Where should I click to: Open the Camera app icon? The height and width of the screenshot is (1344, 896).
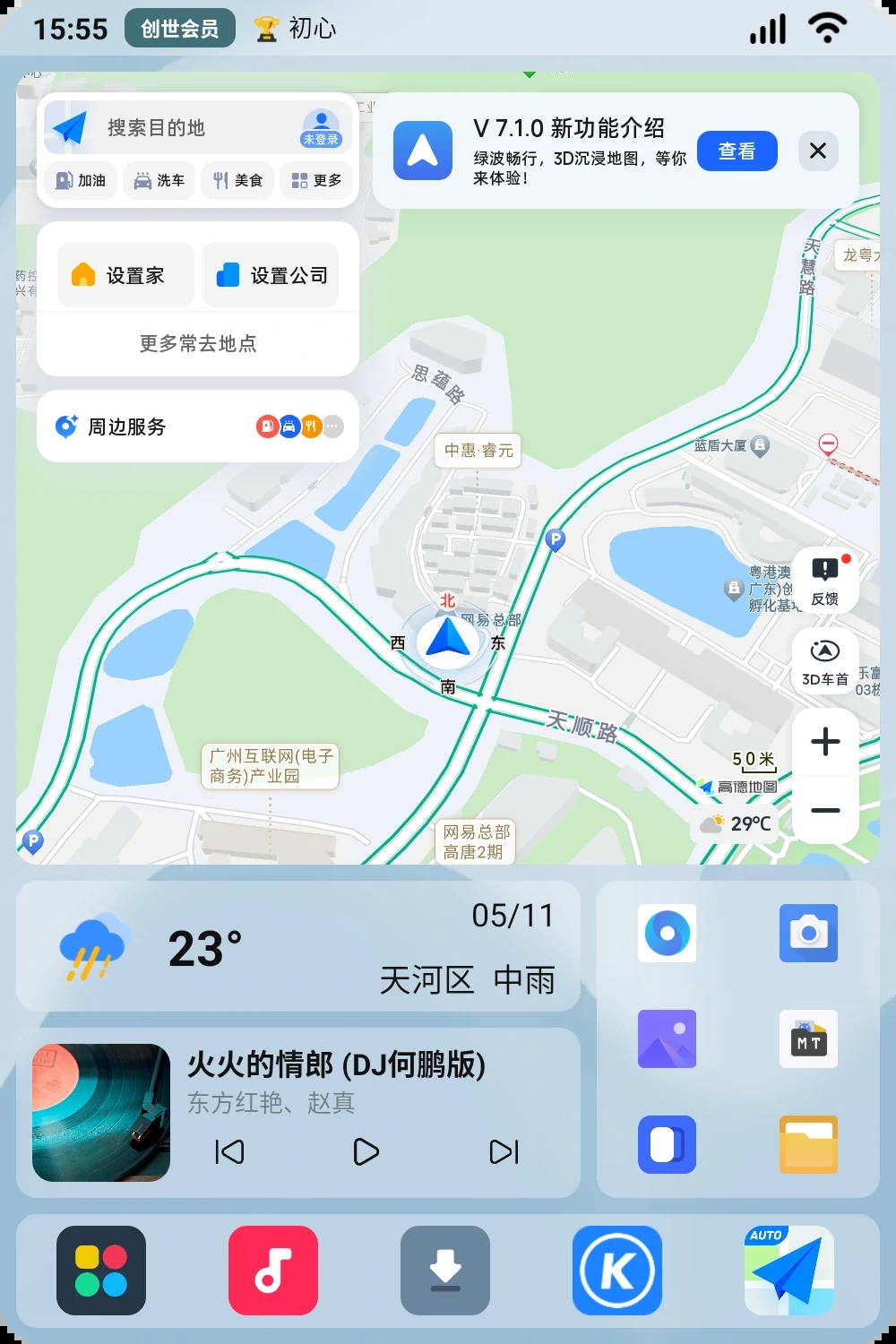[x=808, y=933]
